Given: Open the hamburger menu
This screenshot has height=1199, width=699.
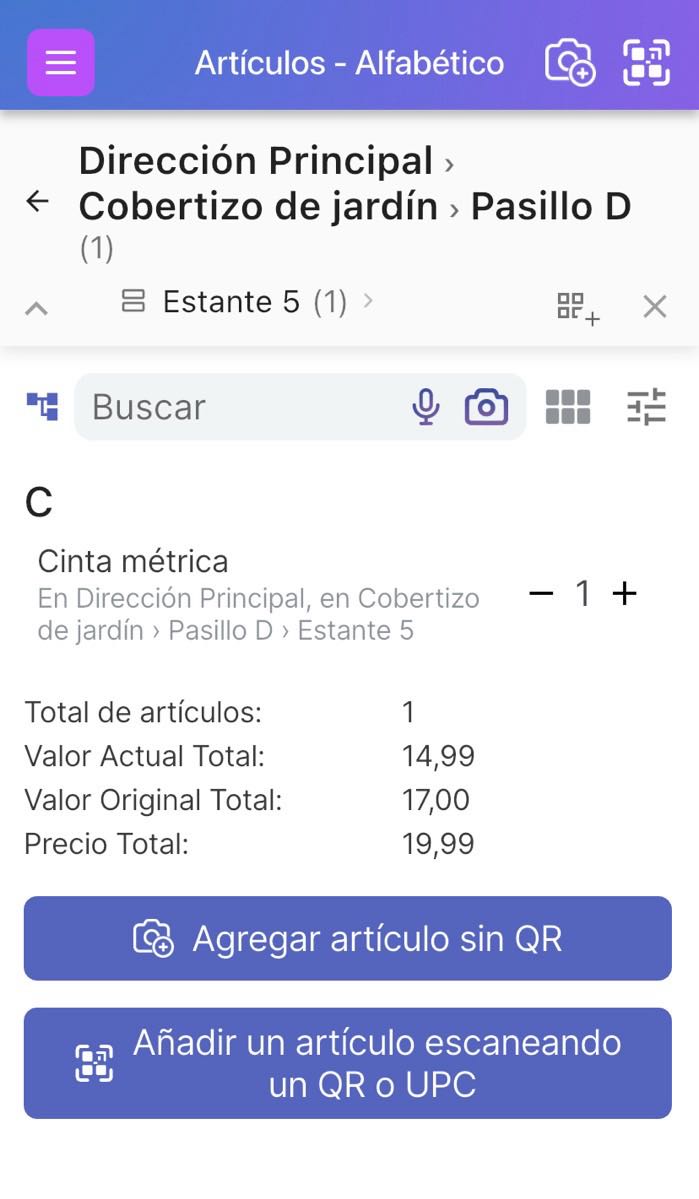Looking at the screenshot, I should point(61,63).
